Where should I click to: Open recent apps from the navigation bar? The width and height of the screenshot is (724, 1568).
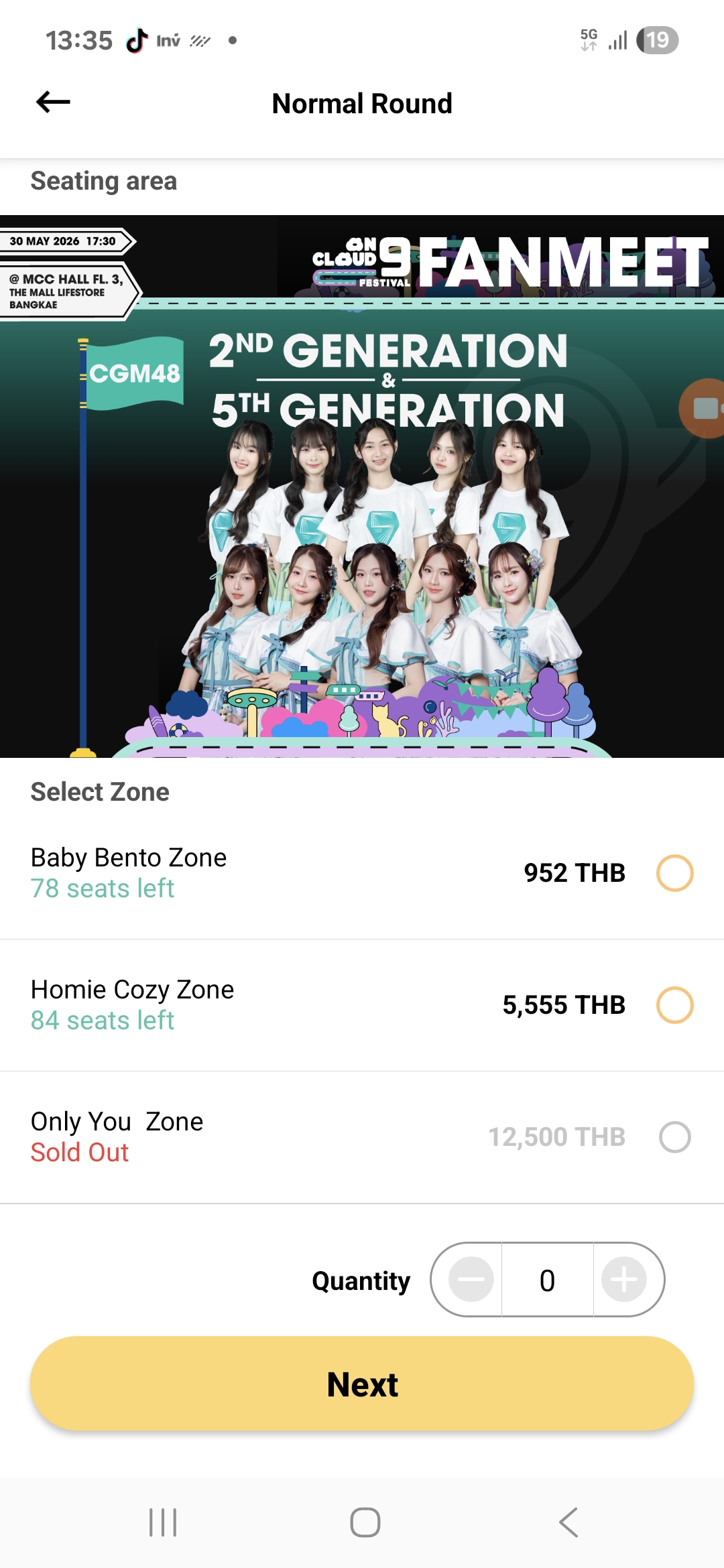coord(163,1522)
